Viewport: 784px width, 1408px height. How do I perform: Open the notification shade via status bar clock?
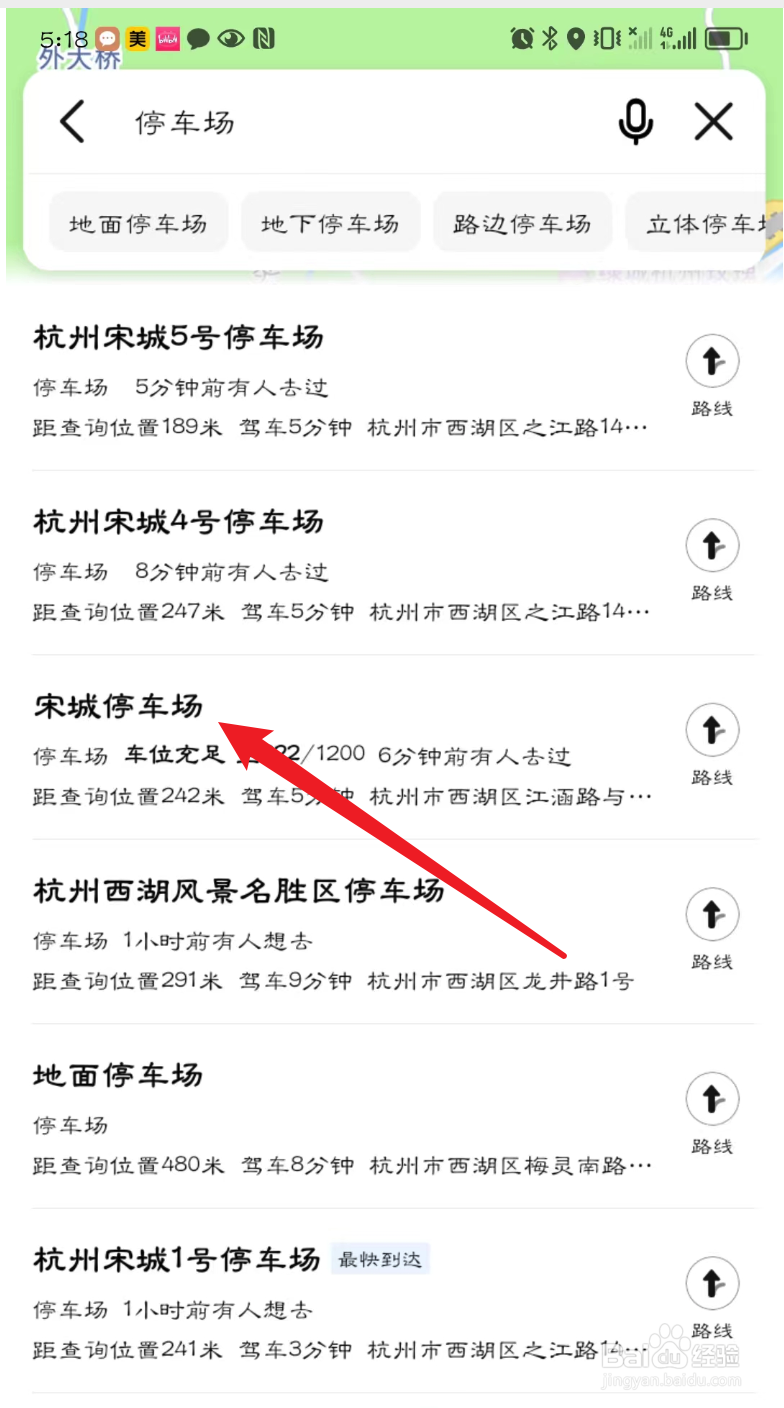[x=66, y=38]
